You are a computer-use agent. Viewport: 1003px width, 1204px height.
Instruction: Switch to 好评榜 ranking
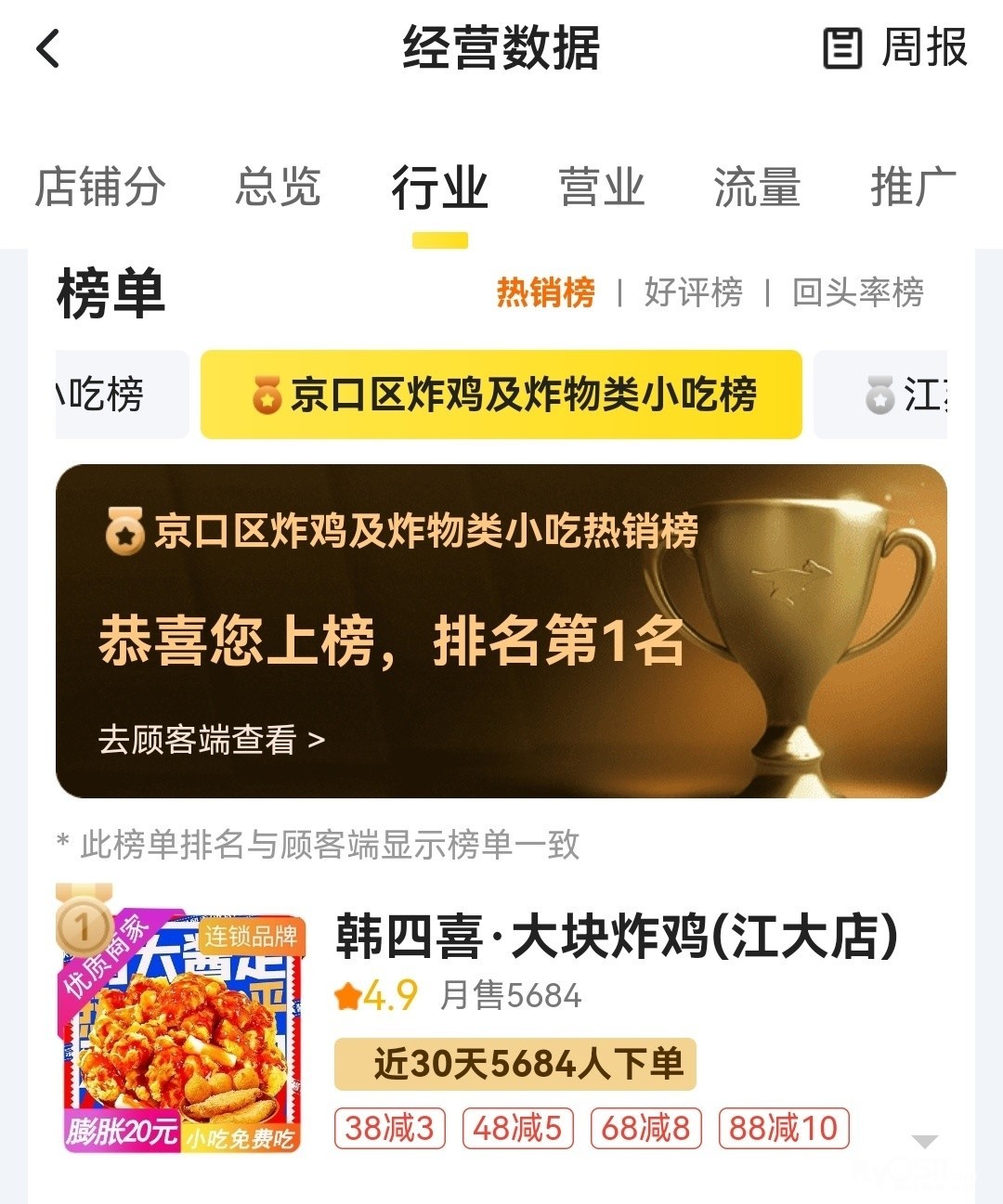(x=693, y=292)
